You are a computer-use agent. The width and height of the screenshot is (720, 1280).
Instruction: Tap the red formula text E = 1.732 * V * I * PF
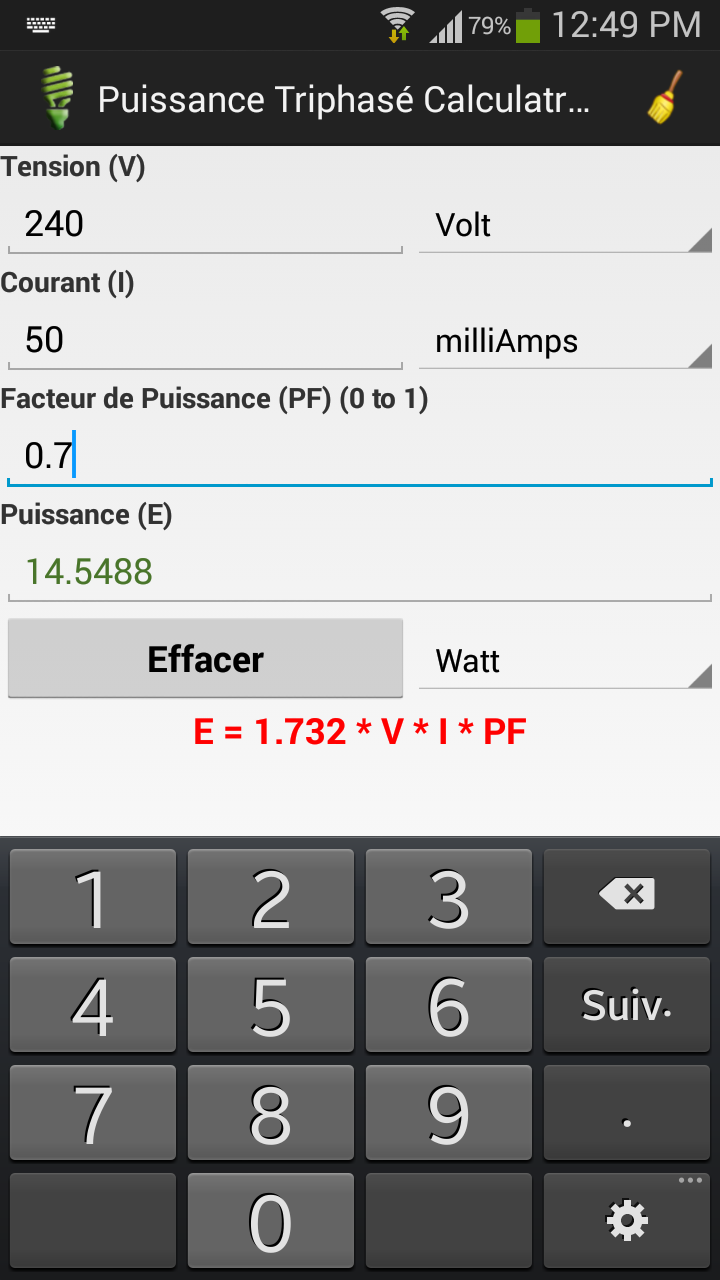coord(360,730)
